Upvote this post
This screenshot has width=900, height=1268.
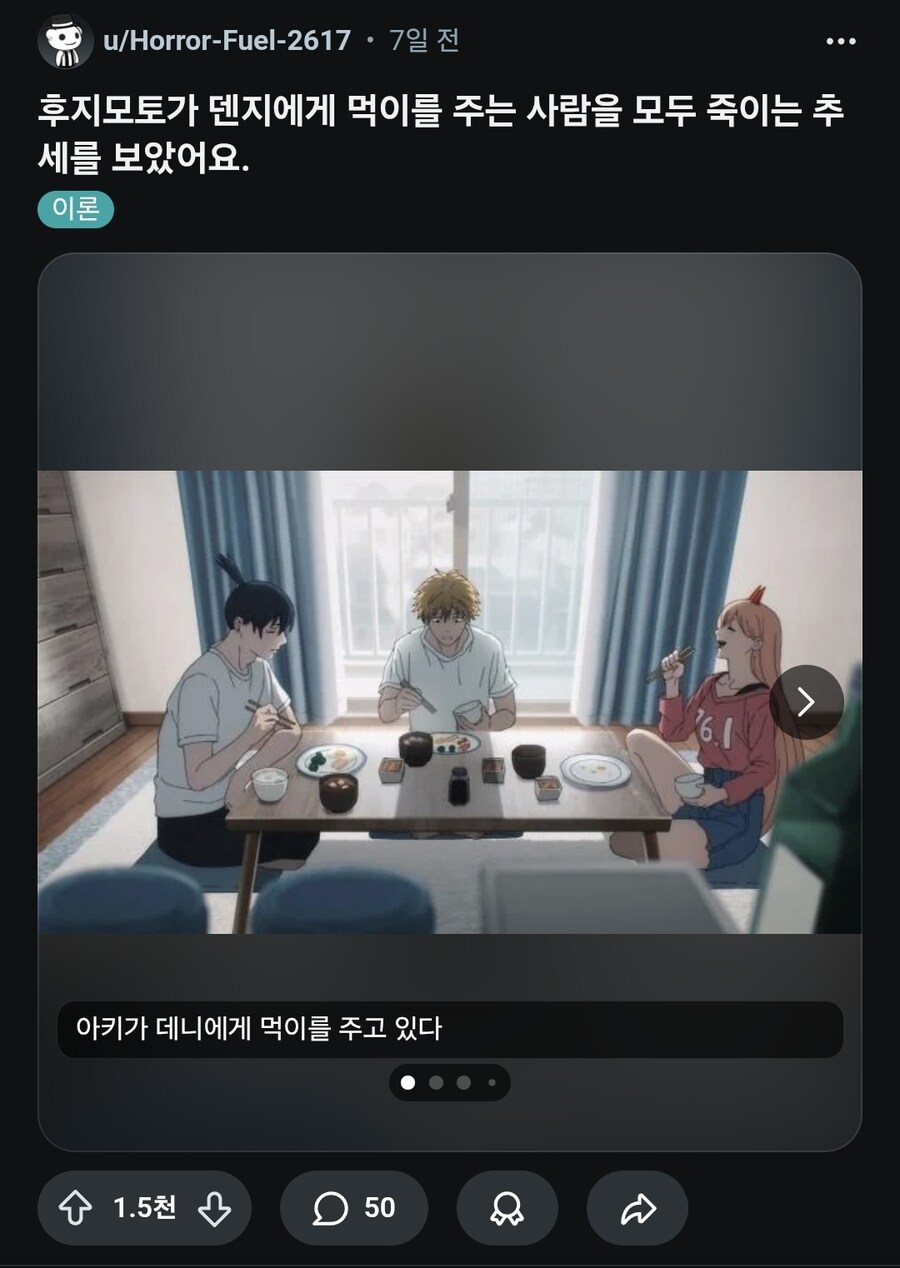(76, 1208)
